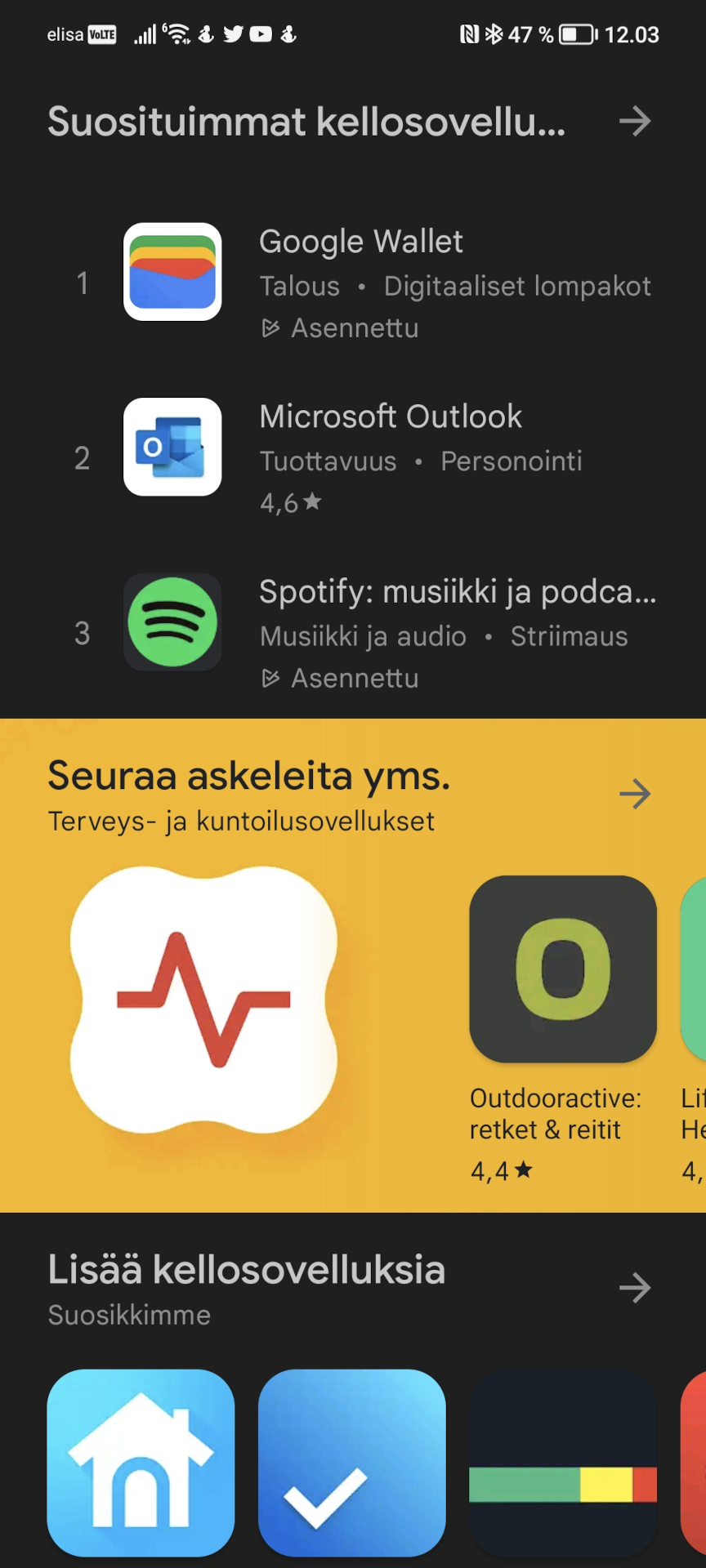Open the Seuraa askeleita yms. arrow
This screenshot has height=1568, width=706.
634,794
